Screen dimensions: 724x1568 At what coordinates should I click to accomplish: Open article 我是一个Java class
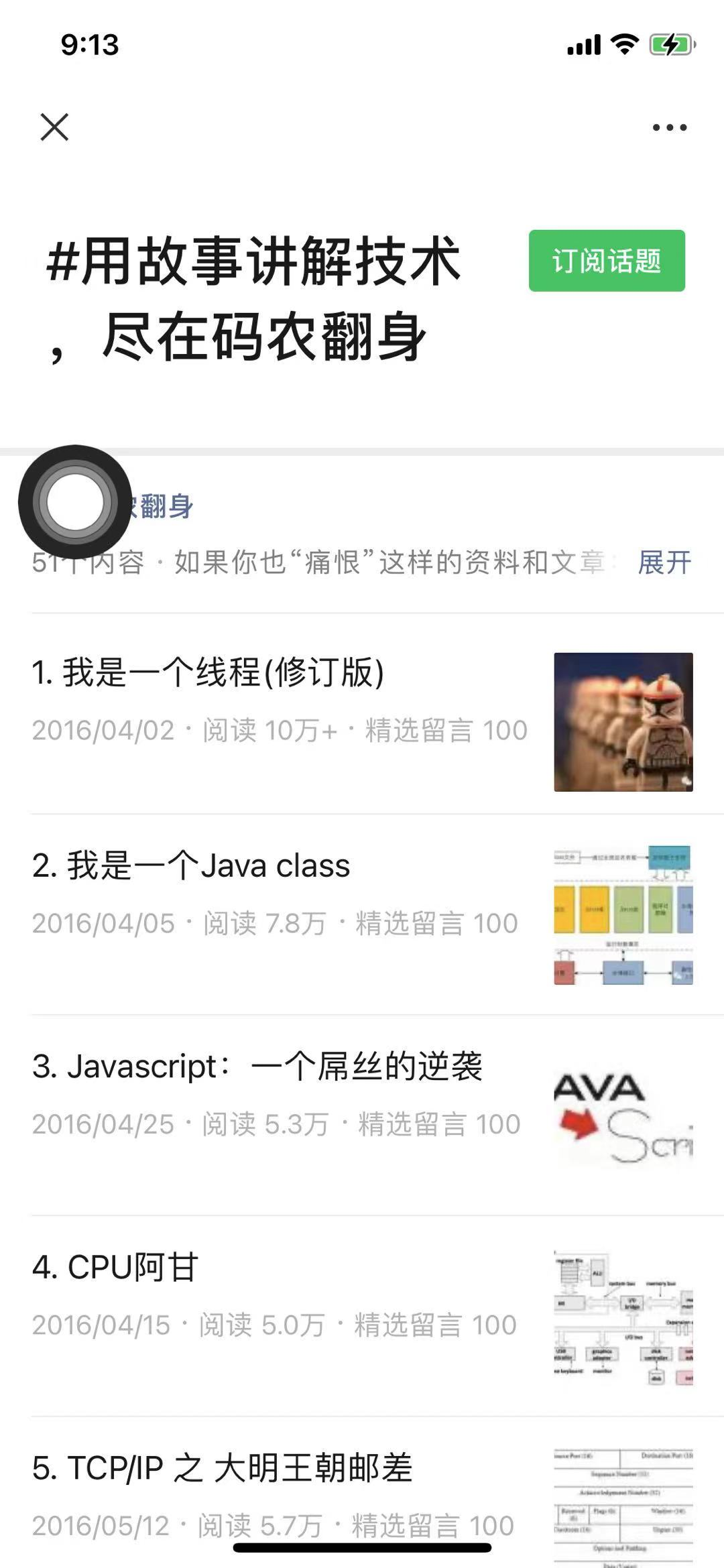(362, 914)
